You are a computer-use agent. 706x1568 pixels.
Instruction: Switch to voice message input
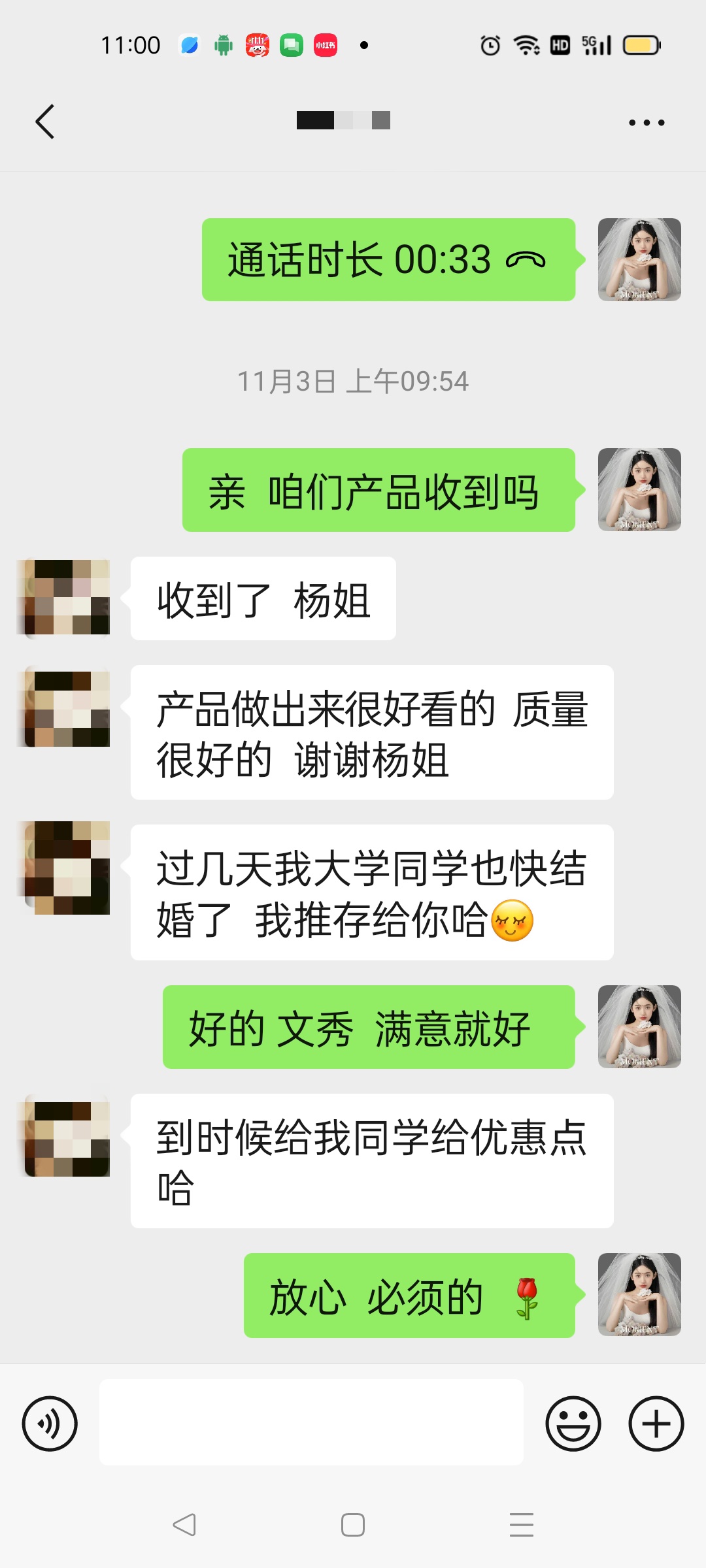[50, 1424]
